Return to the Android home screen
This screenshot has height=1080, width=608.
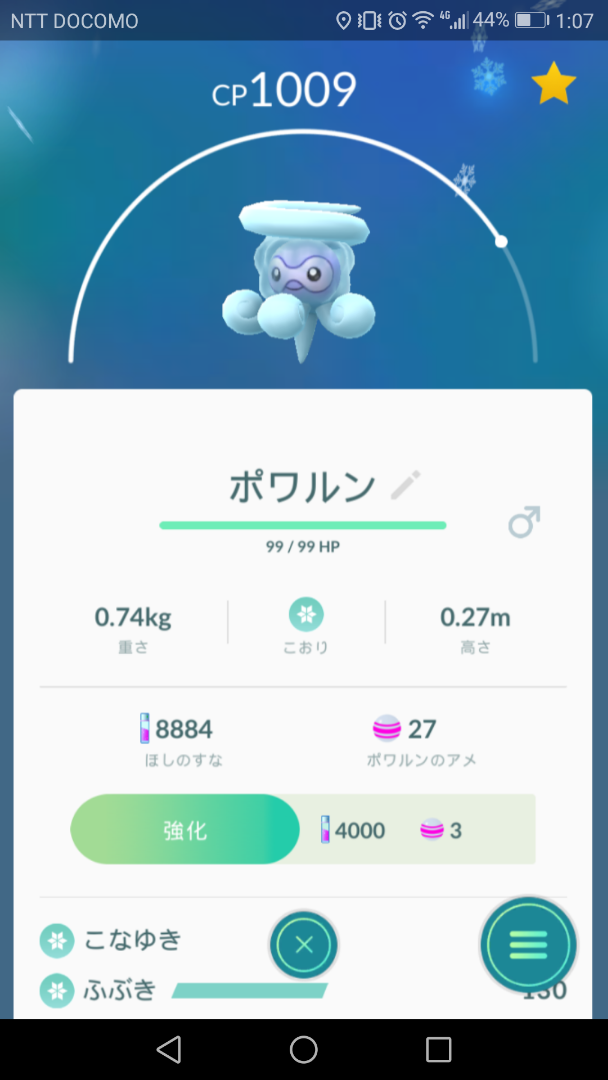304,1049
